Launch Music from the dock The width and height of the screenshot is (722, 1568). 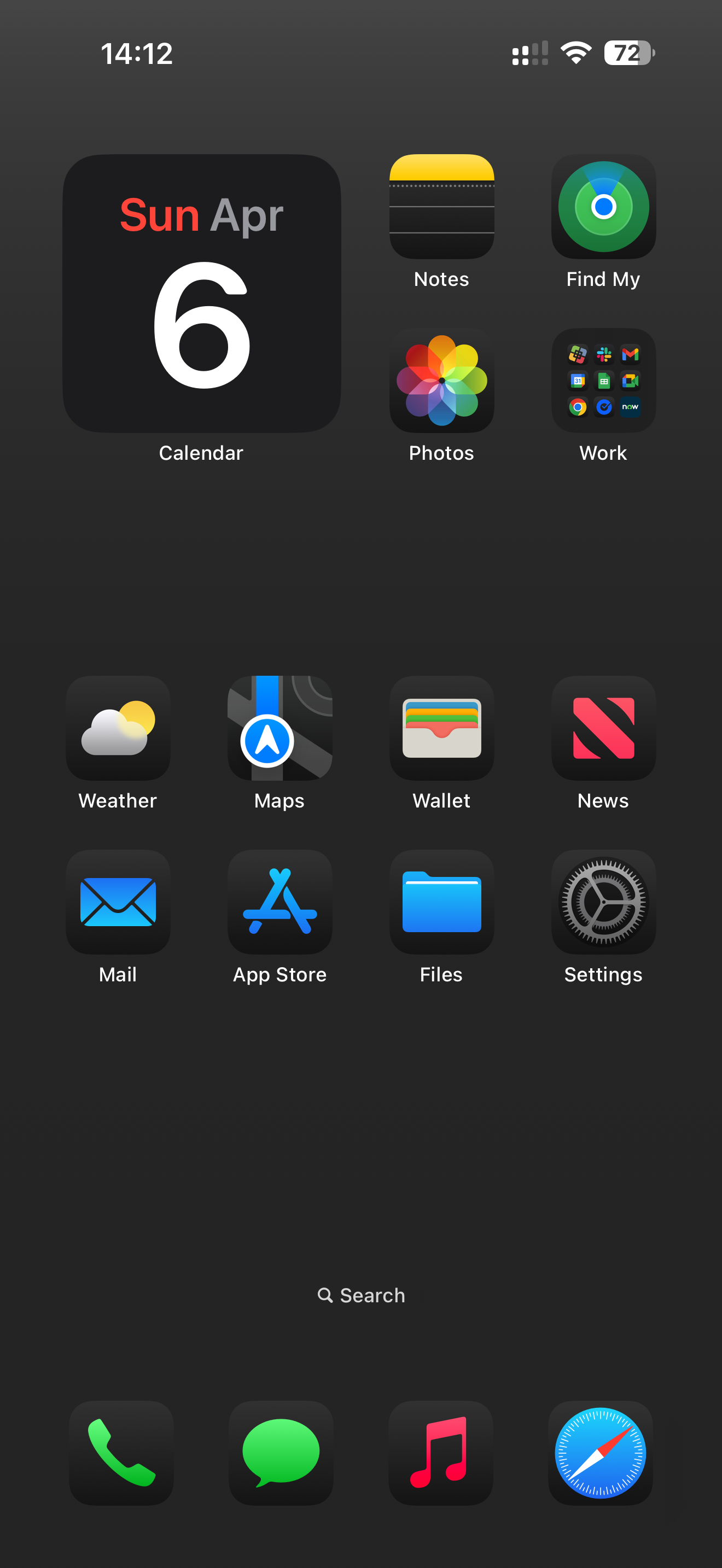point(440,1453)
